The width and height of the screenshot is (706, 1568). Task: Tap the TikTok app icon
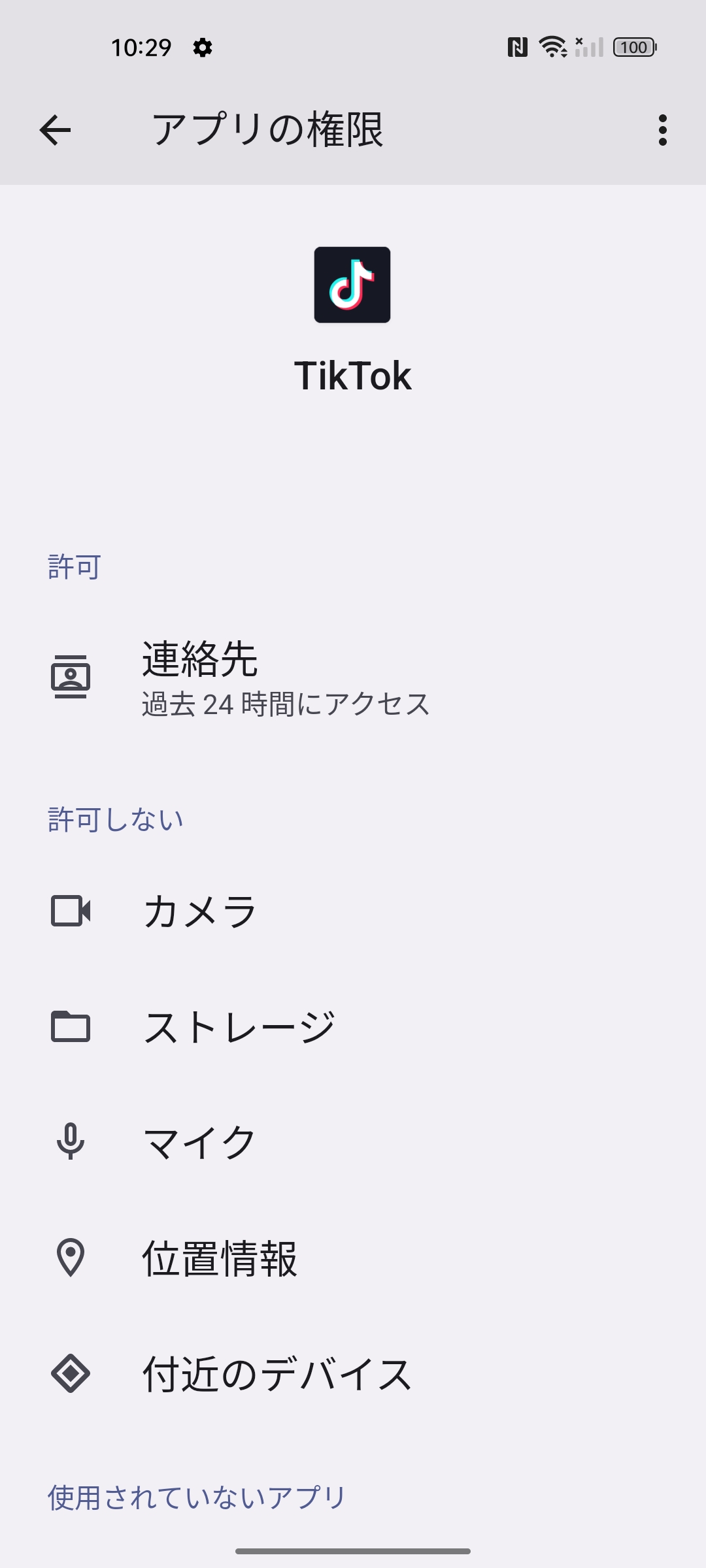coord(352,284)
